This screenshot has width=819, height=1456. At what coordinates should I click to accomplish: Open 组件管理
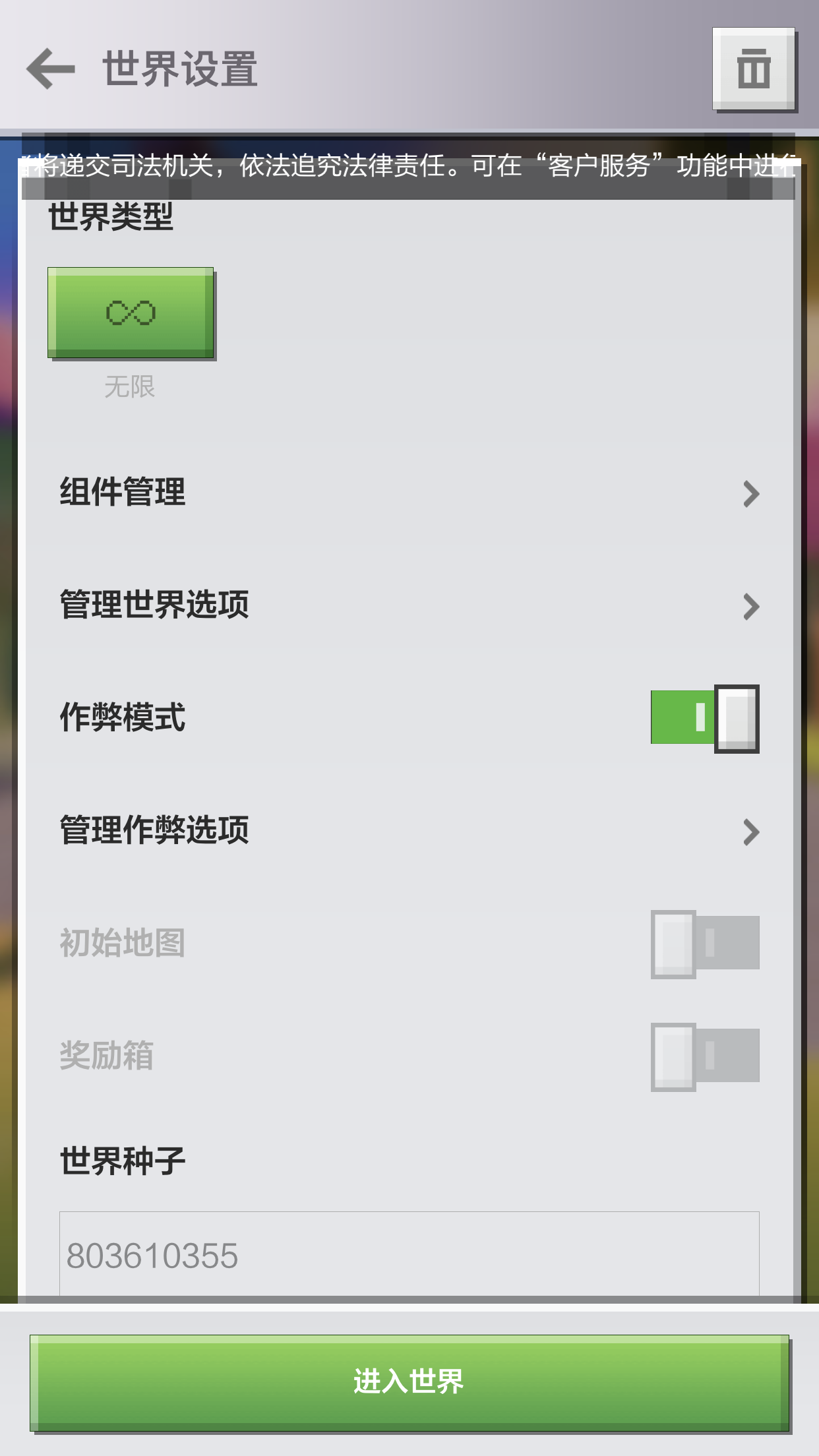[409, 493]
